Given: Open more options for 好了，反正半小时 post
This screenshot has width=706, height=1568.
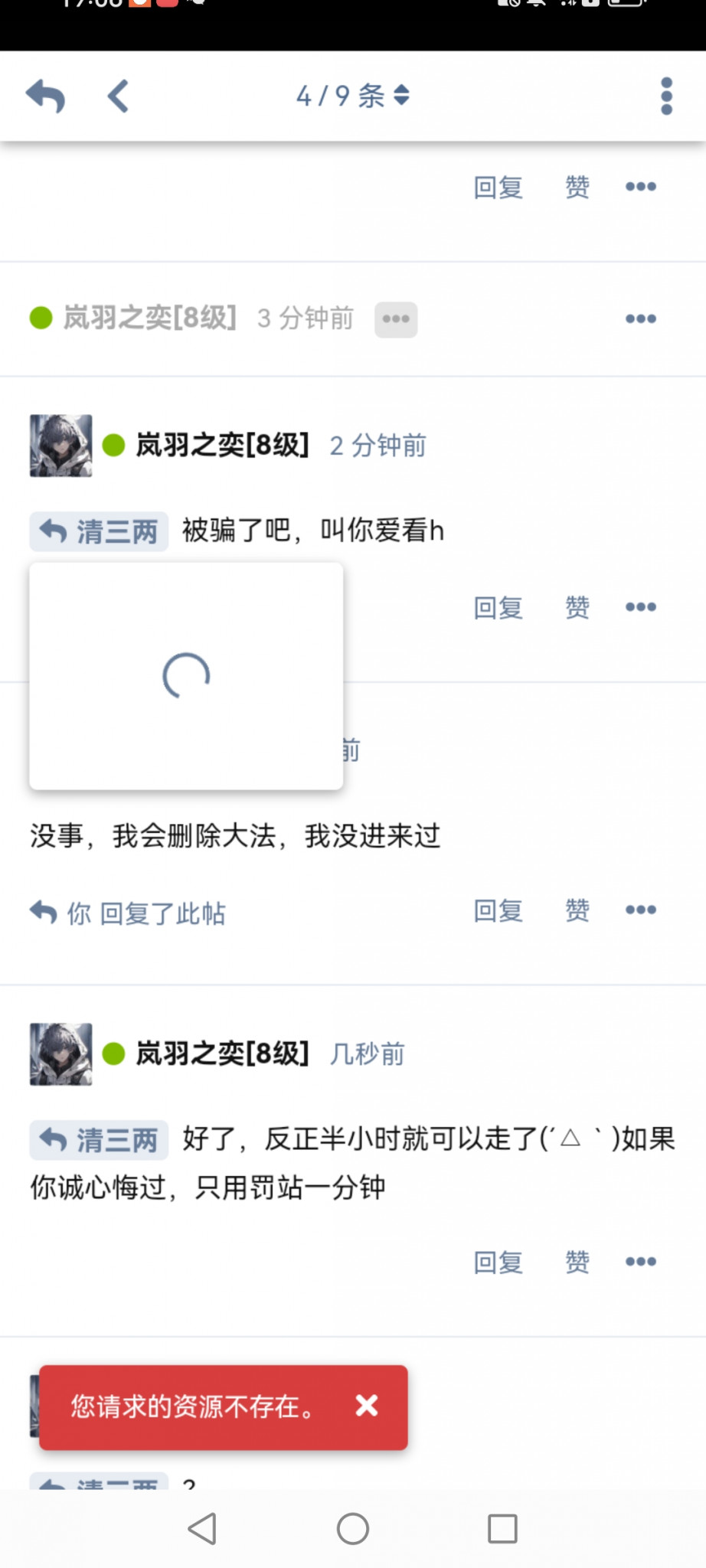Looking at the screenshot, I should [641, 1262].
